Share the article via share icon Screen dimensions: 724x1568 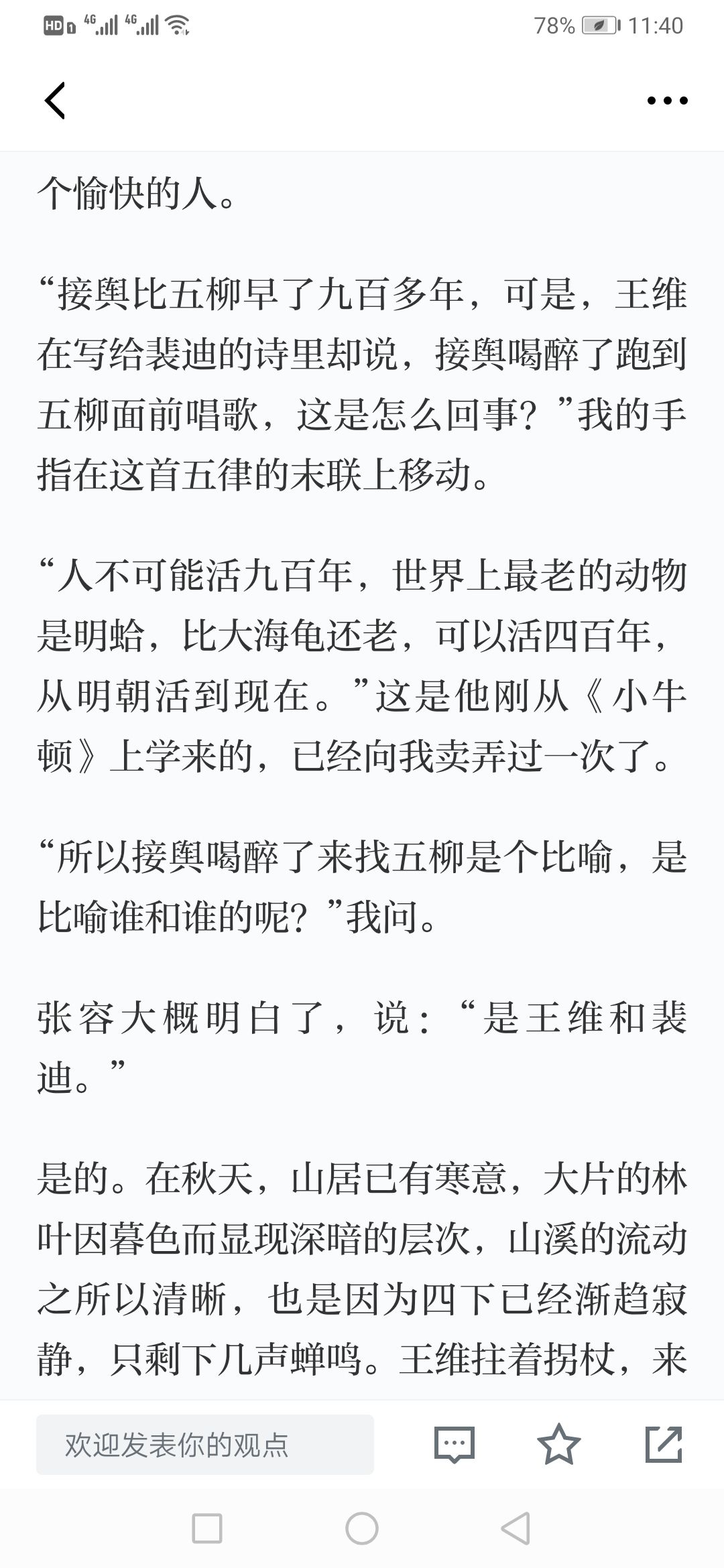pos(664,1444)
